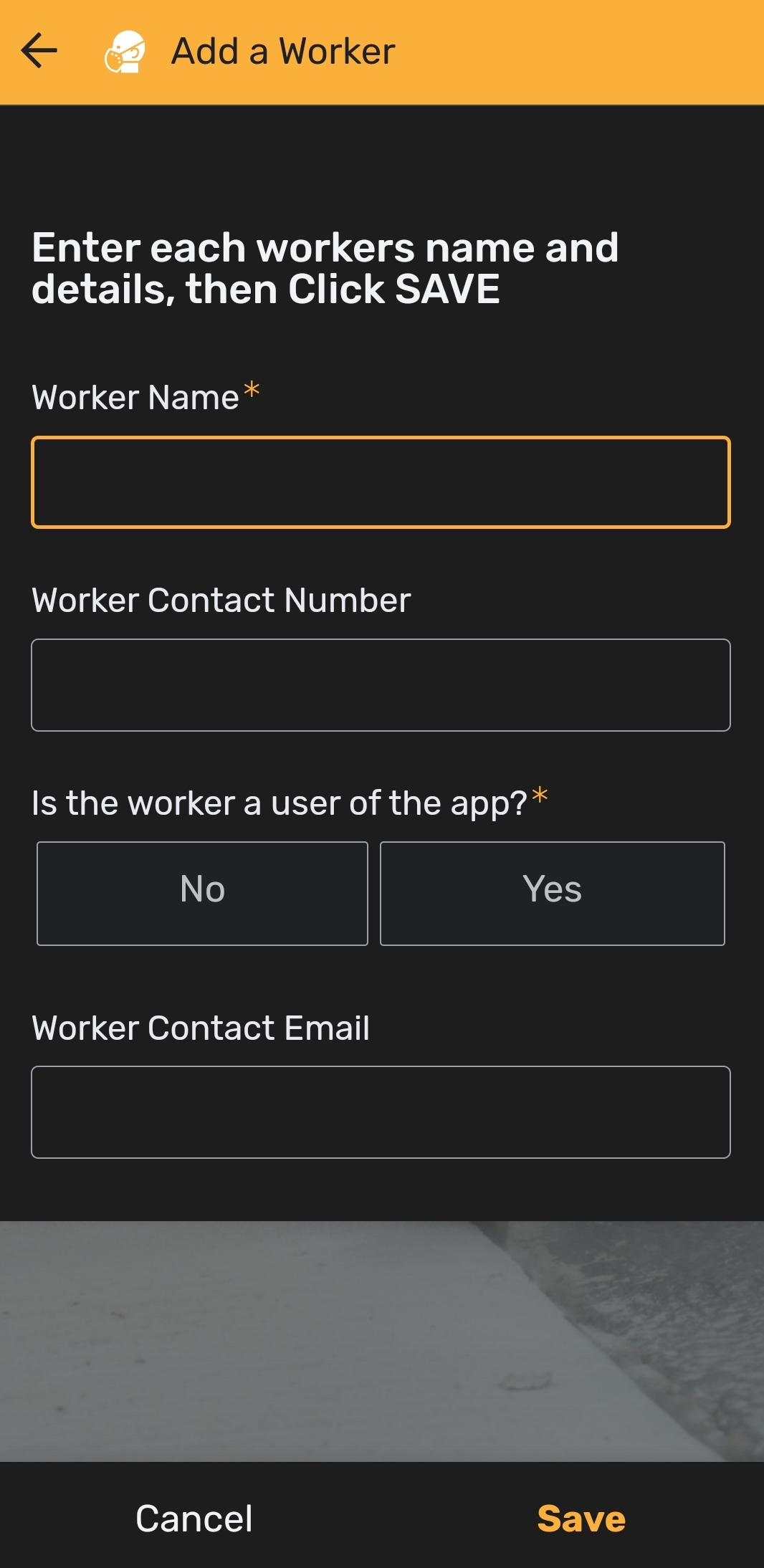The height and width of the screenshot is (1568, 764).
Task: Cancel adding the worker
Action: point(194,1518)
